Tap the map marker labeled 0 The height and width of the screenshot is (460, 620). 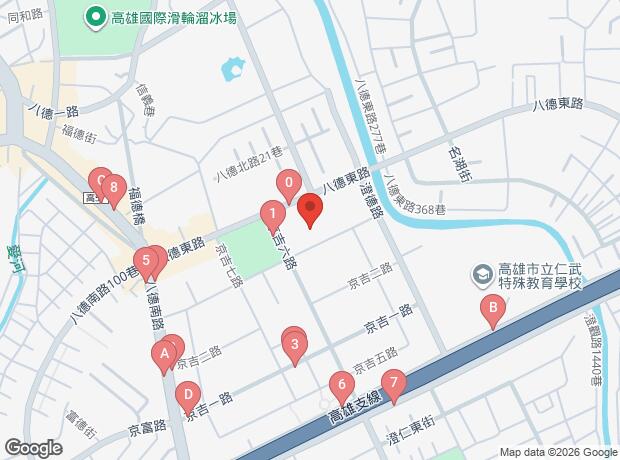289,186
